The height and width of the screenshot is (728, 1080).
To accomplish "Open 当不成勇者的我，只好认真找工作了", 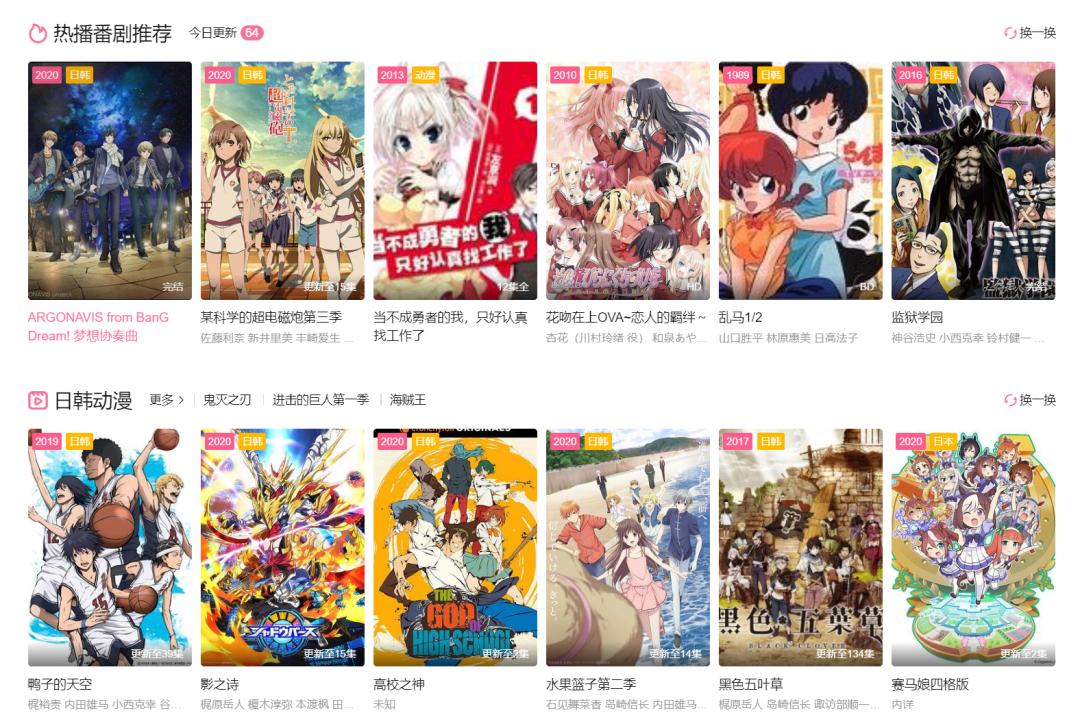I will (455, 181).
